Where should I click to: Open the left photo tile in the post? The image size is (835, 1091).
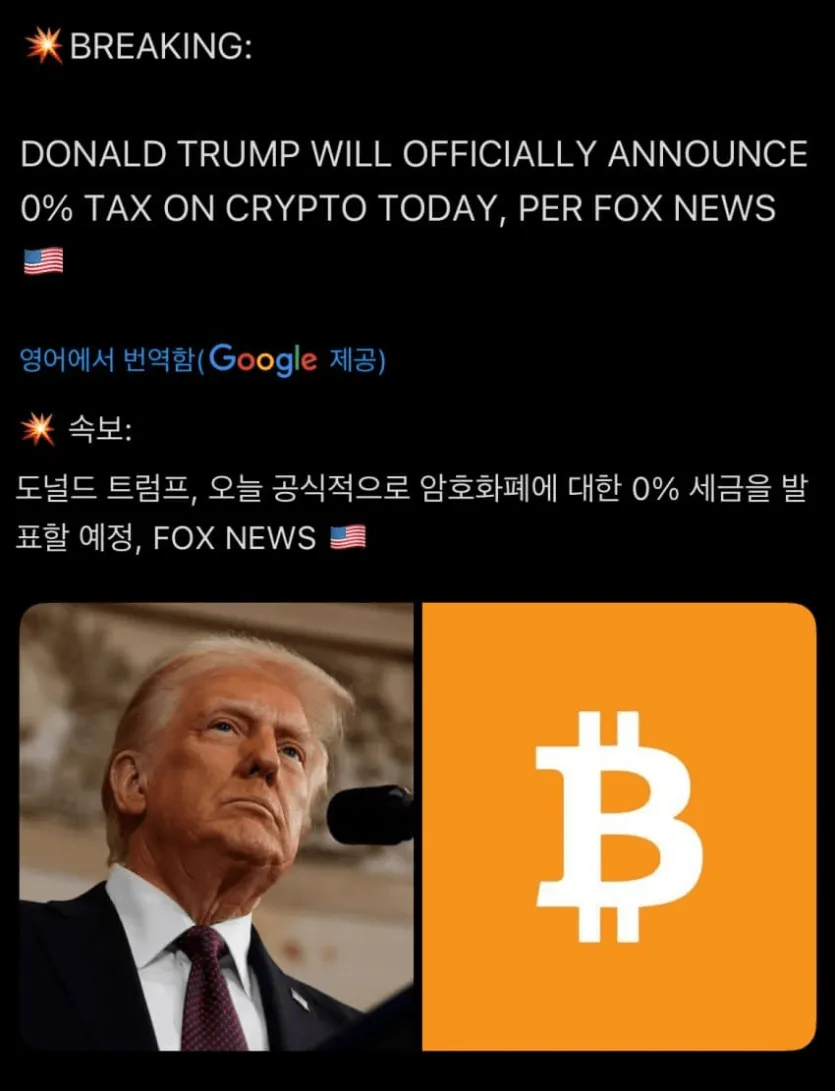pos(216,827)
